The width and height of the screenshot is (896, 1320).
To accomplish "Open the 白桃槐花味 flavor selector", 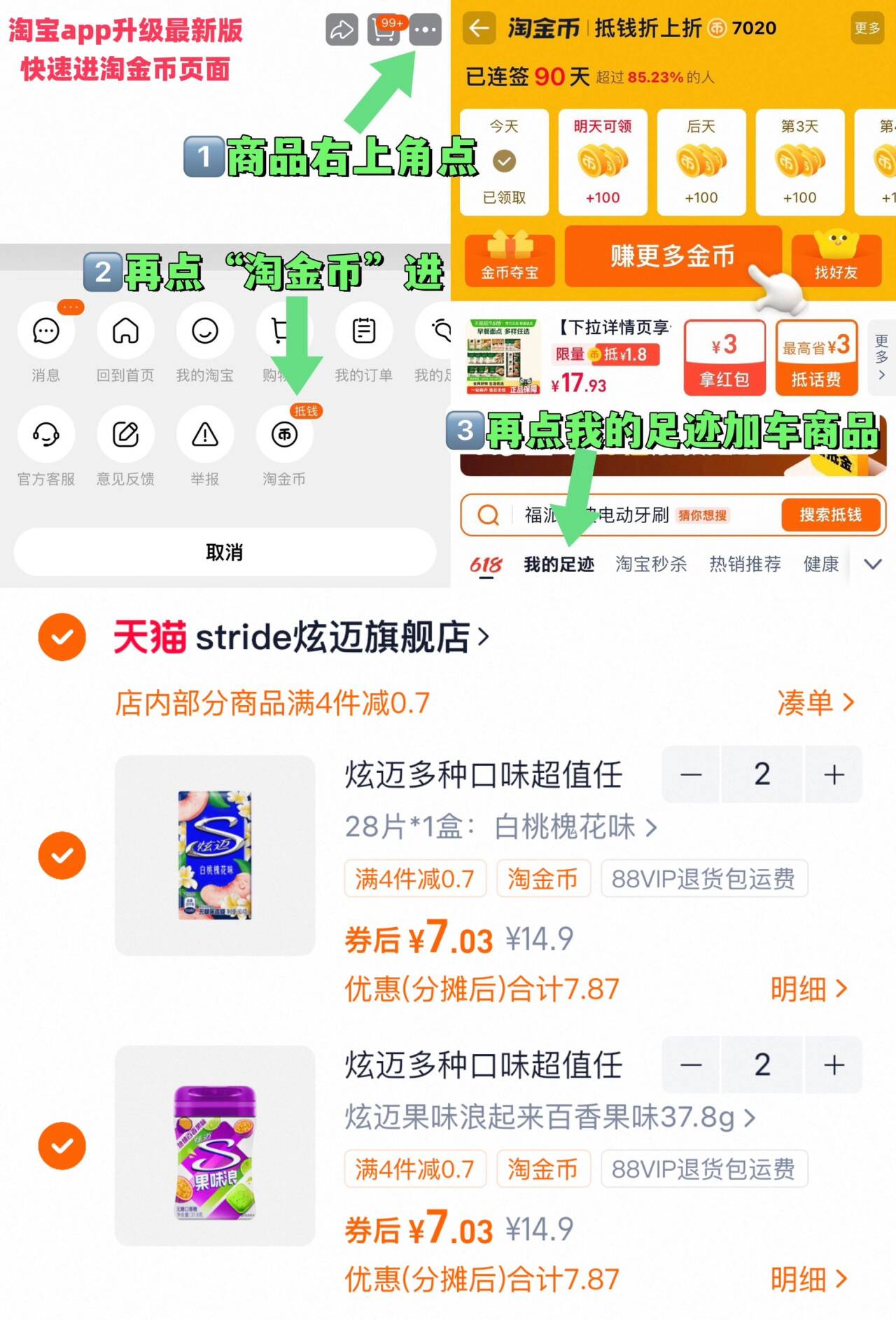I will click(501, 828).
